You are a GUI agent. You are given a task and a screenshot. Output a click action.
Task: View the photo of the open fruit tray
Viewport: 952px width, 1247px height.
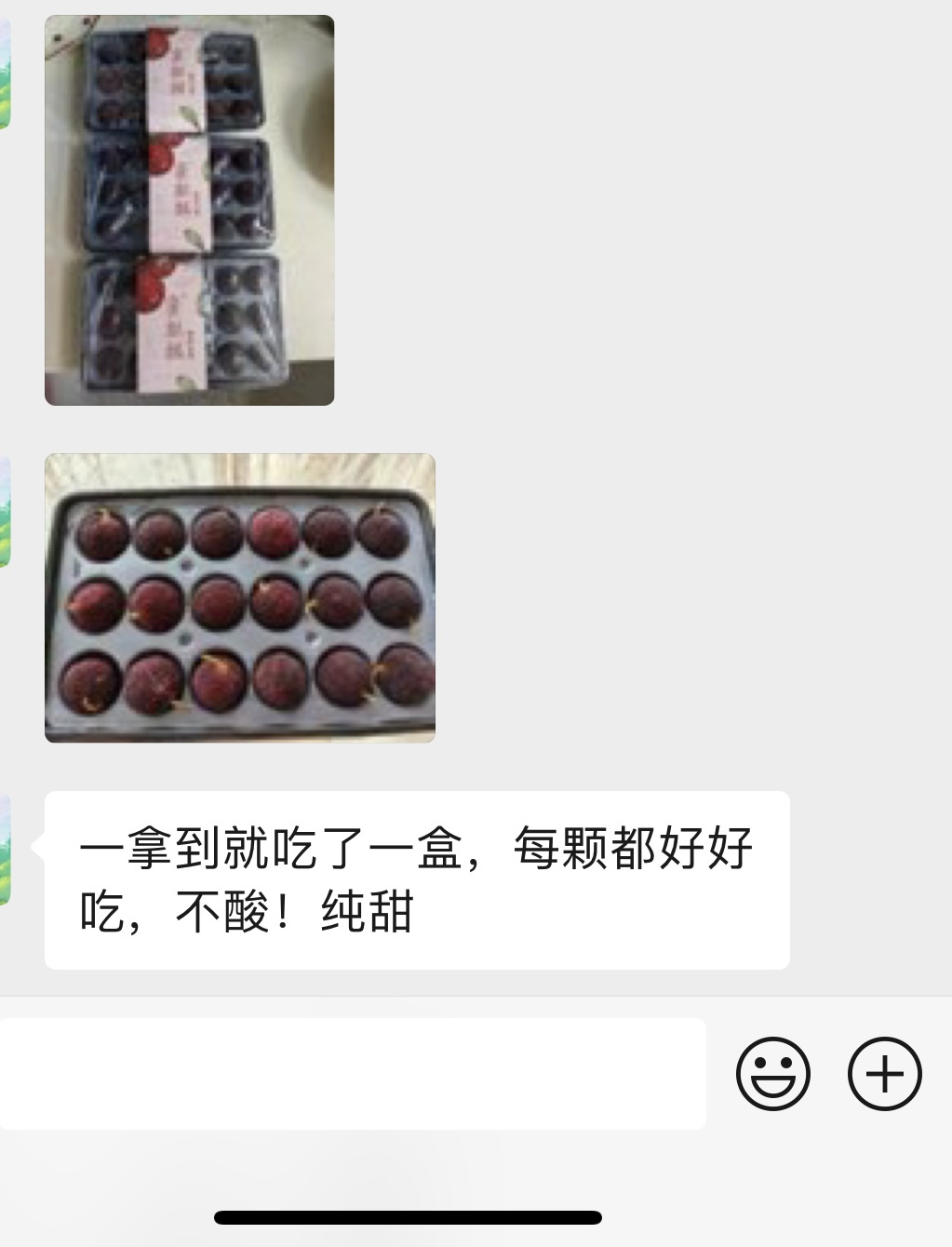(x=240, y=597)
